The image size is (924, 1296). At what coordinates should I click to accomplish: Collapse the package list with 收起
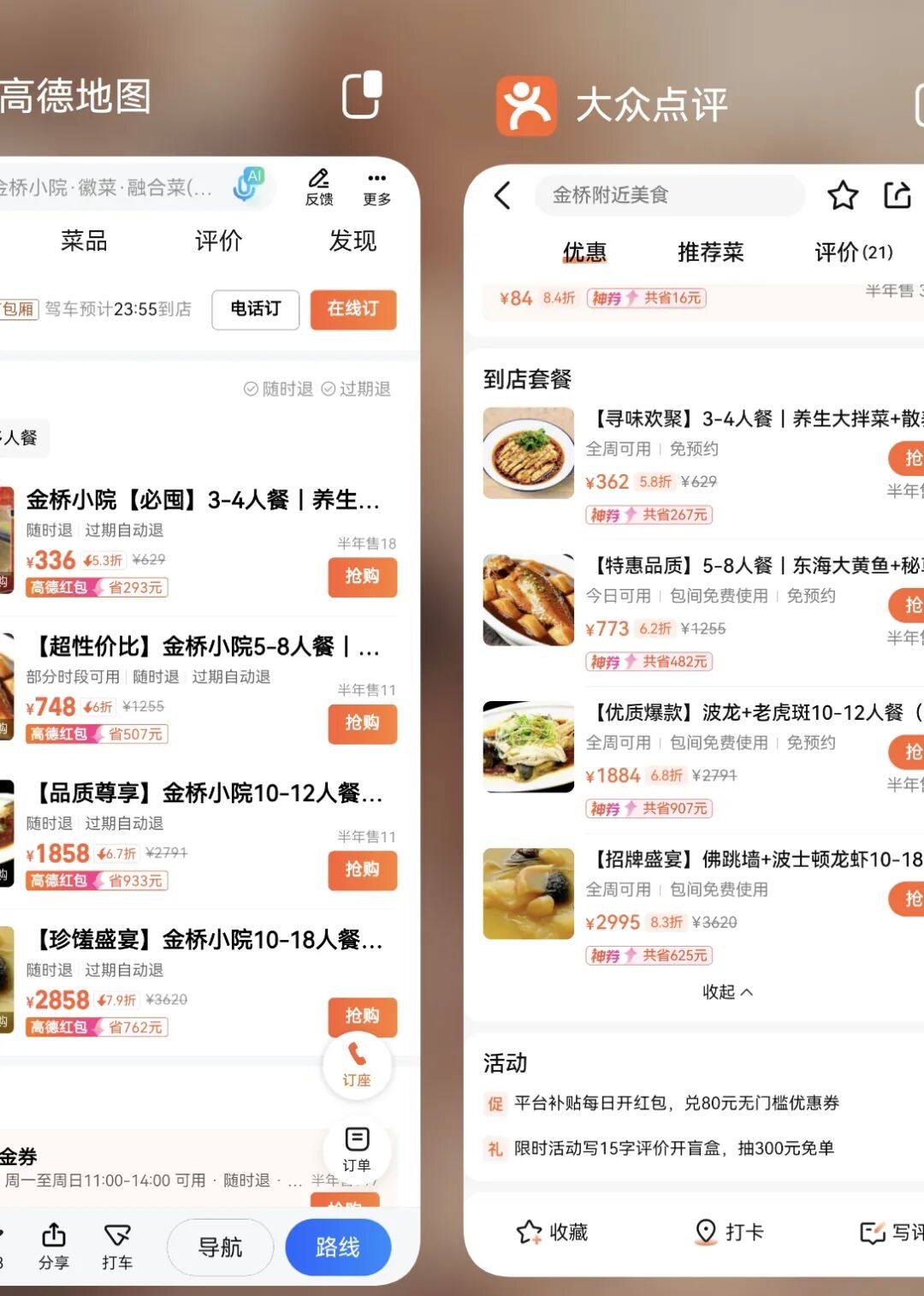[727, 992]
